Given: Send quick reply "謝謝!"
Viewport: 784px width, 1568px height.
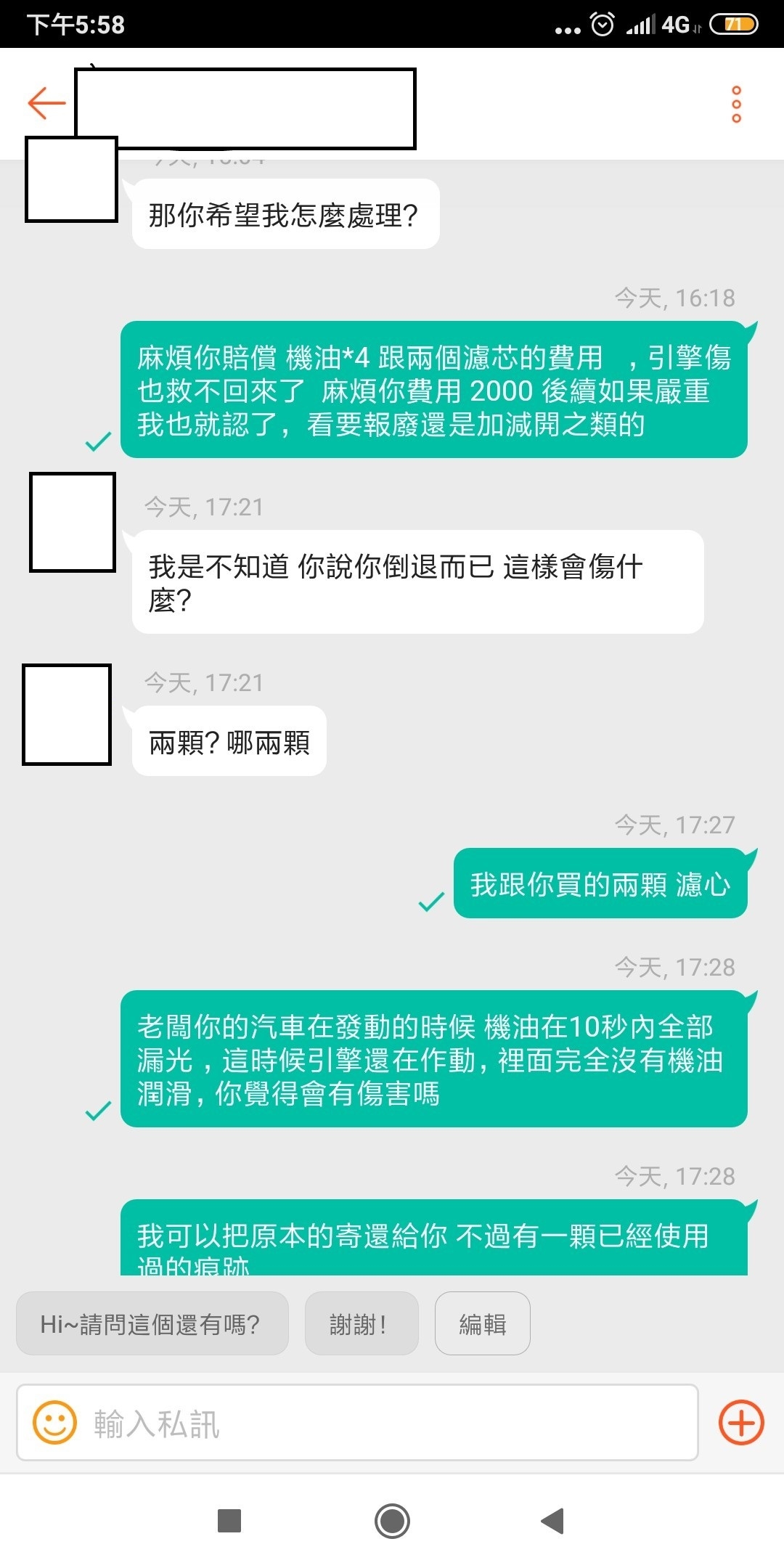Looking at the screenshot, I should pyautogui.click(x=361, y=1324).
